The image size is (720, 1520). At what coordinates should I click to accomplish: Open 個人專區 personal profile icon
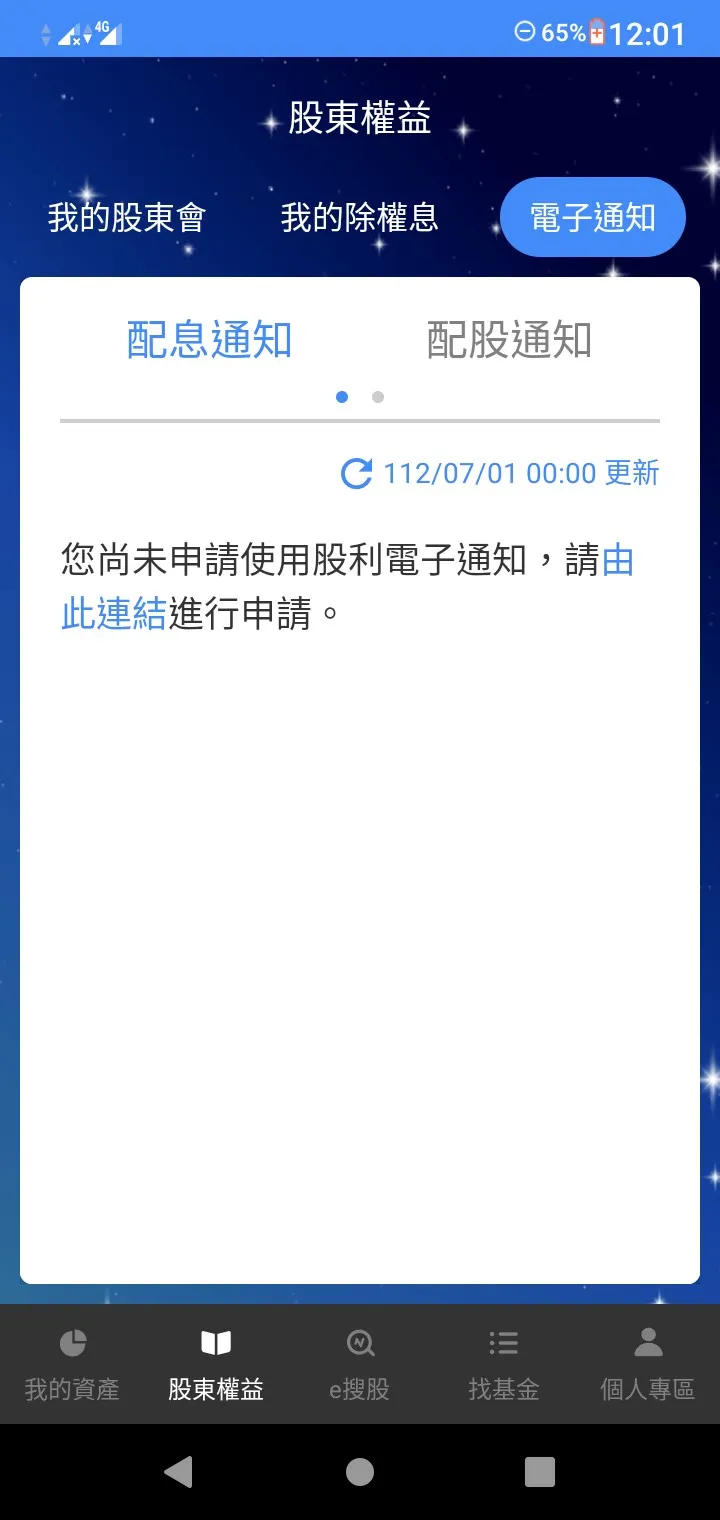click(x=647, y=1342)
